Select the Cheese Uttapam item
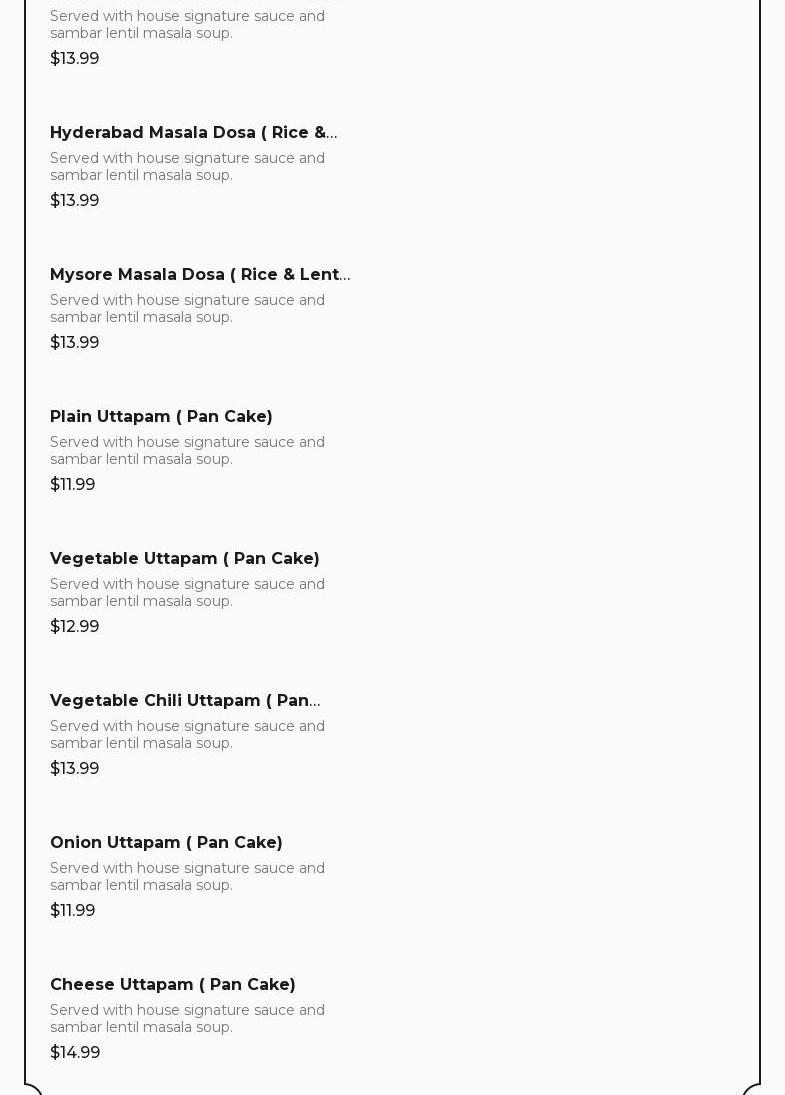The width and height of the screenshot is (785, 1095). (x=172, y=985)
